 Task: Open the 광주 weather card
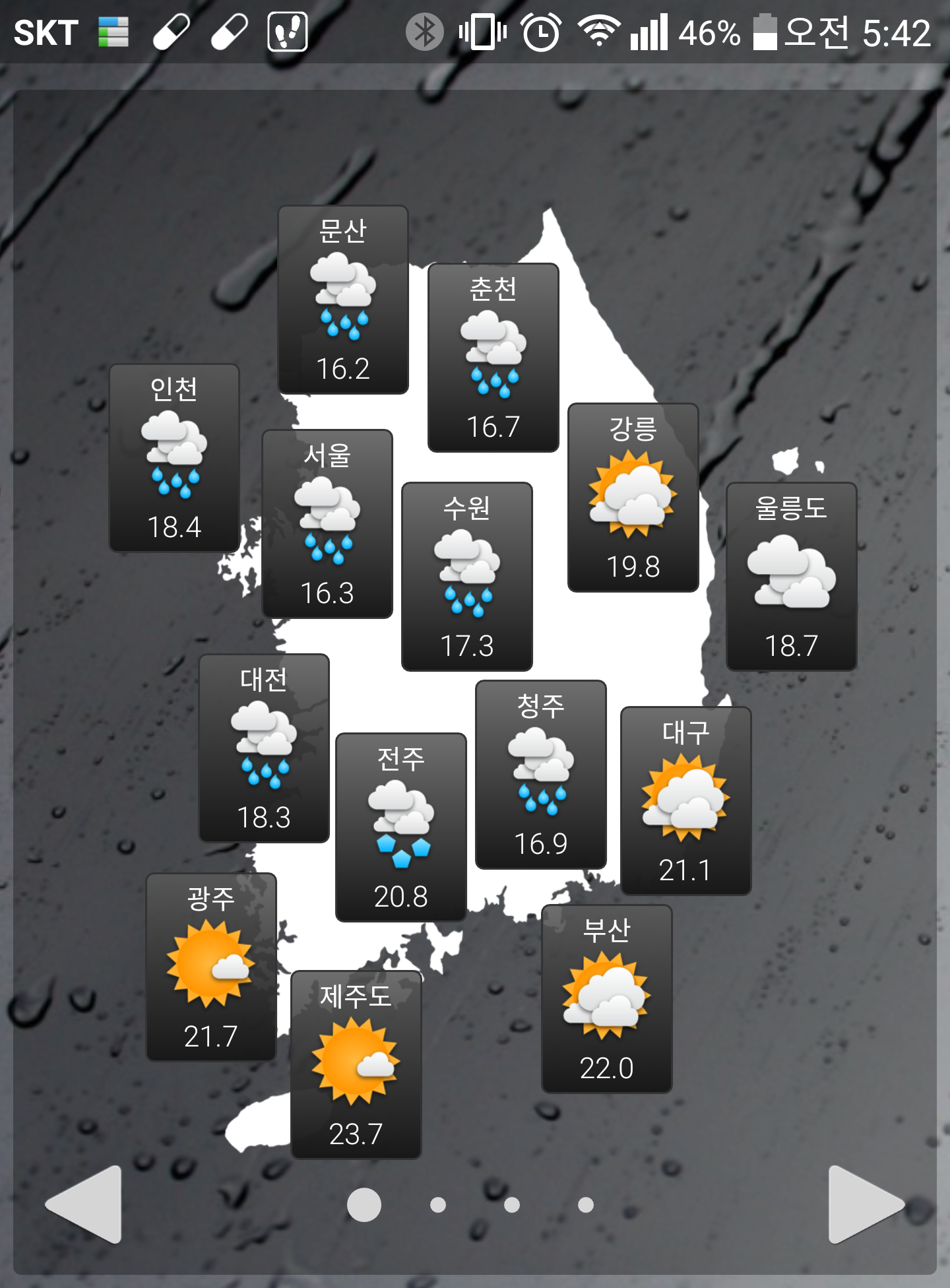(211, 967)
